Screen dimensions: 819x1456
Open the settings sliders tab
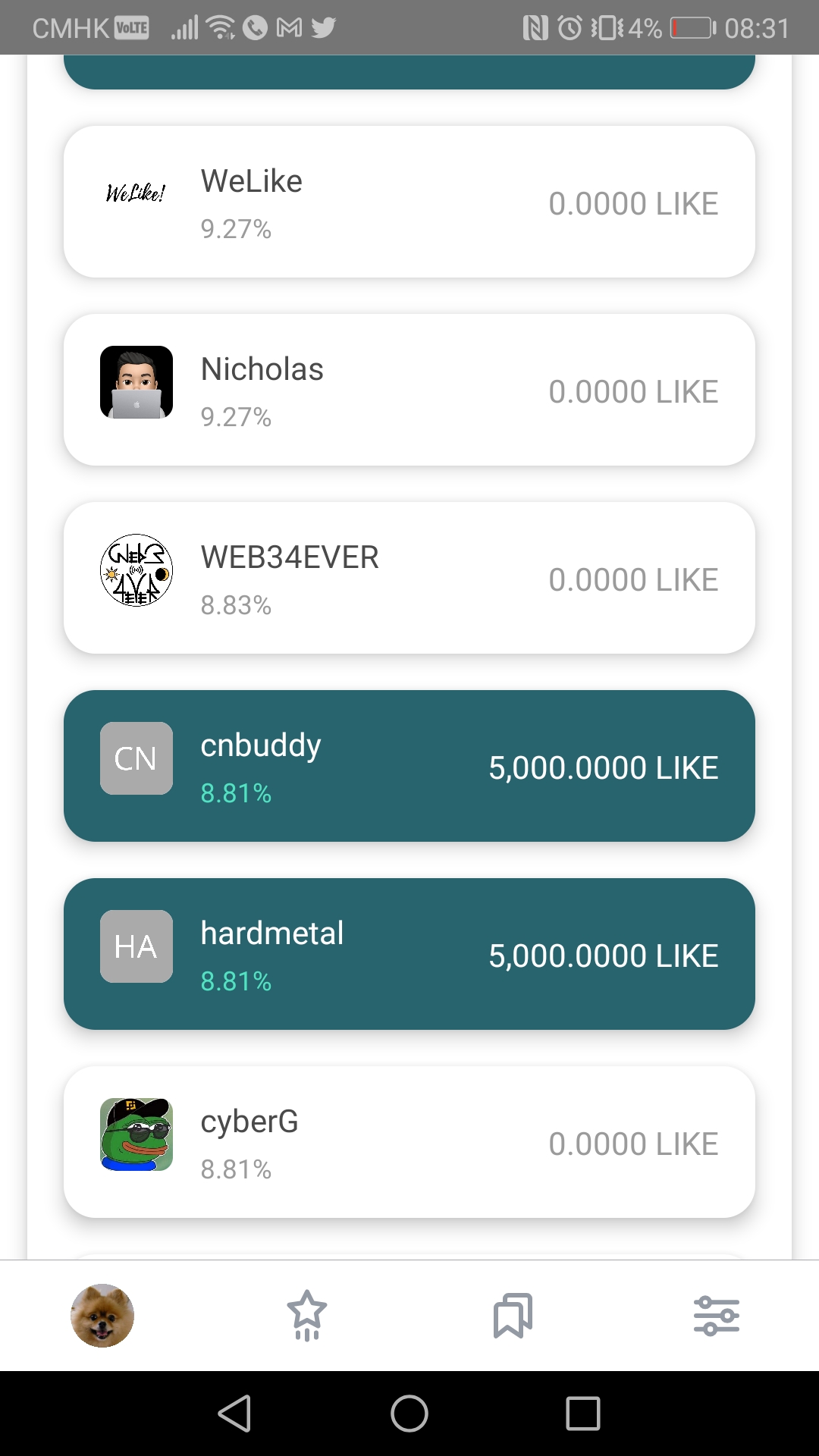click(717, 1316)
